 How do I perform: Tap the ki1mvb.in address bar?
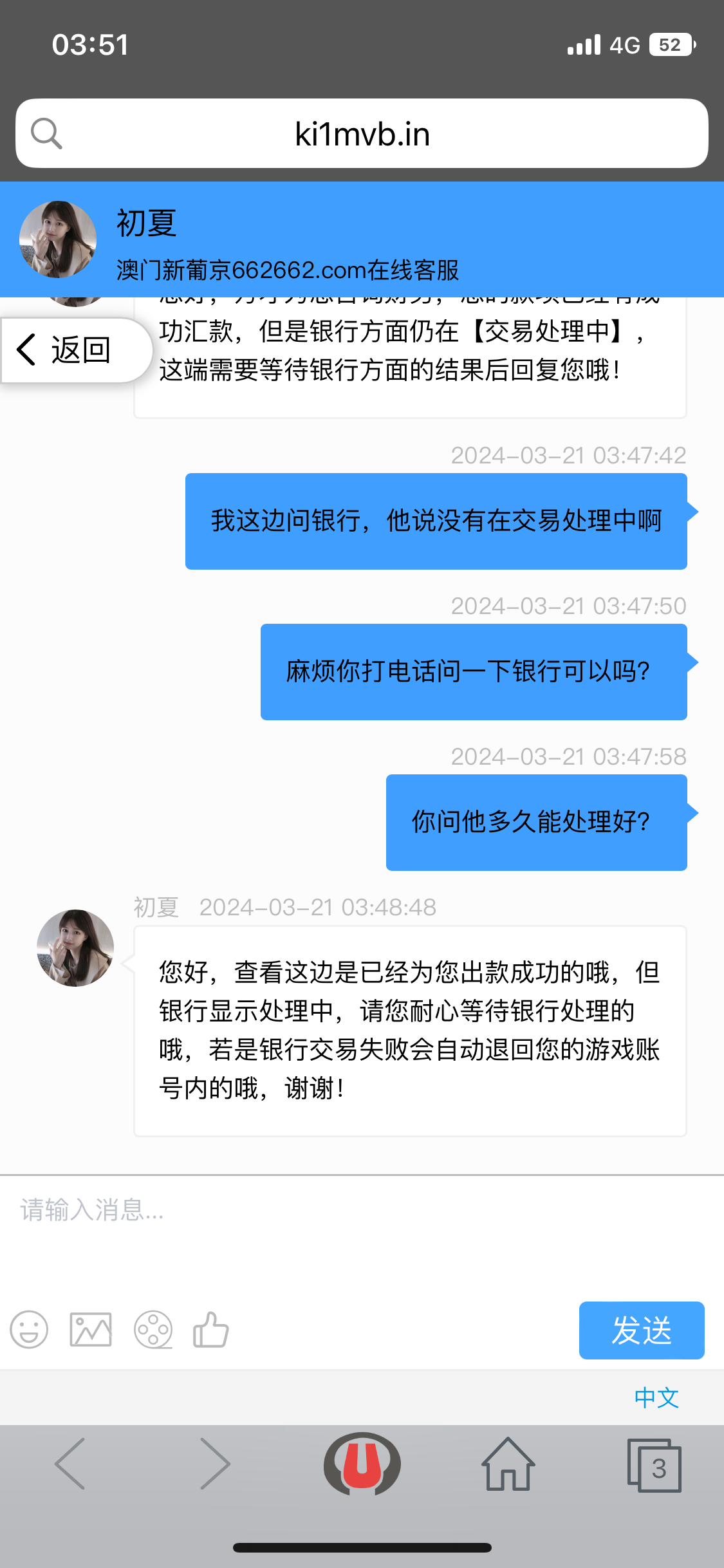(x=362, y=134)
